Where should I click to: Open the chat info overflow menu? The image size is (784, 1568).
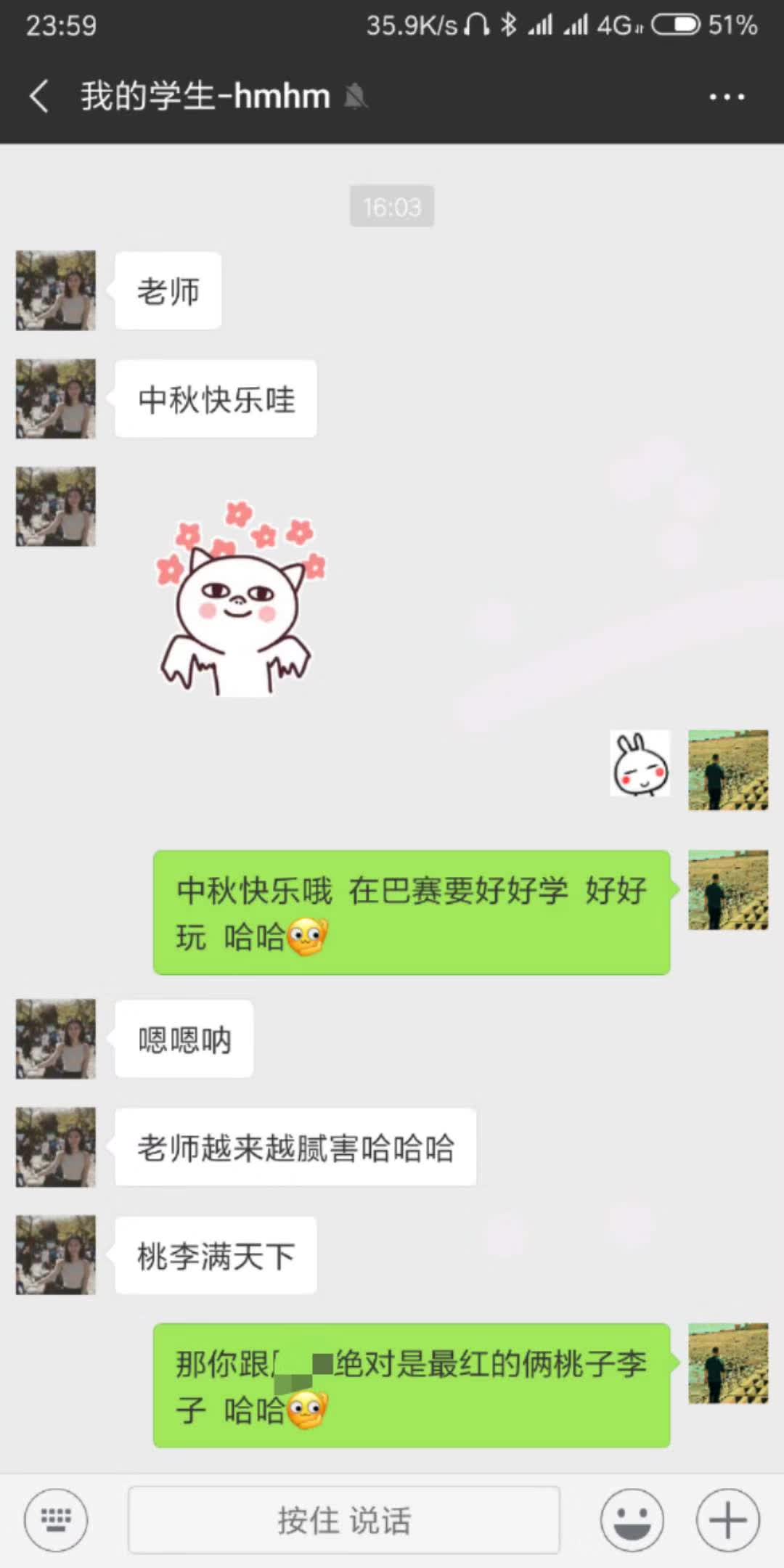[x=727, y=97]
